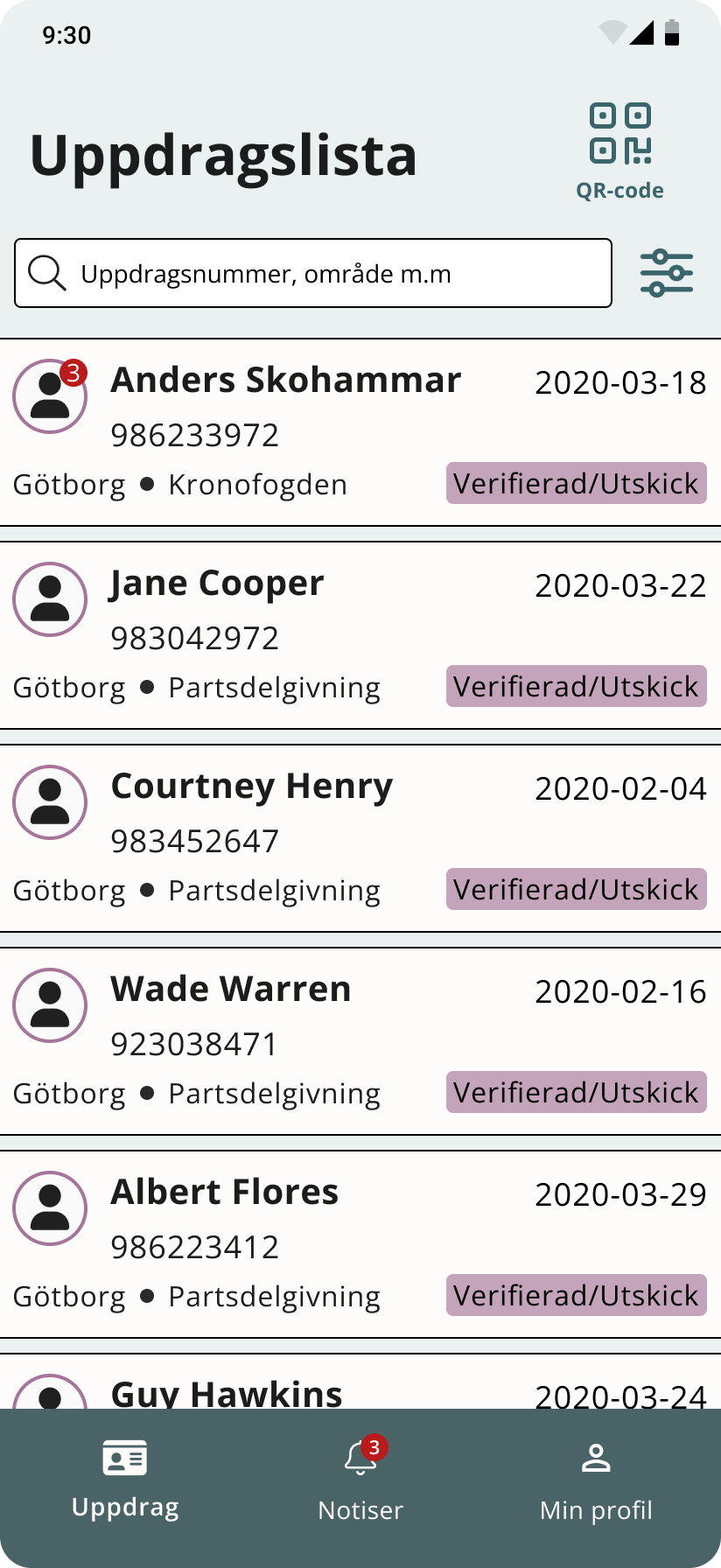
Task: Tap the Uppdragsnummer search field
Action: [313, 273]
